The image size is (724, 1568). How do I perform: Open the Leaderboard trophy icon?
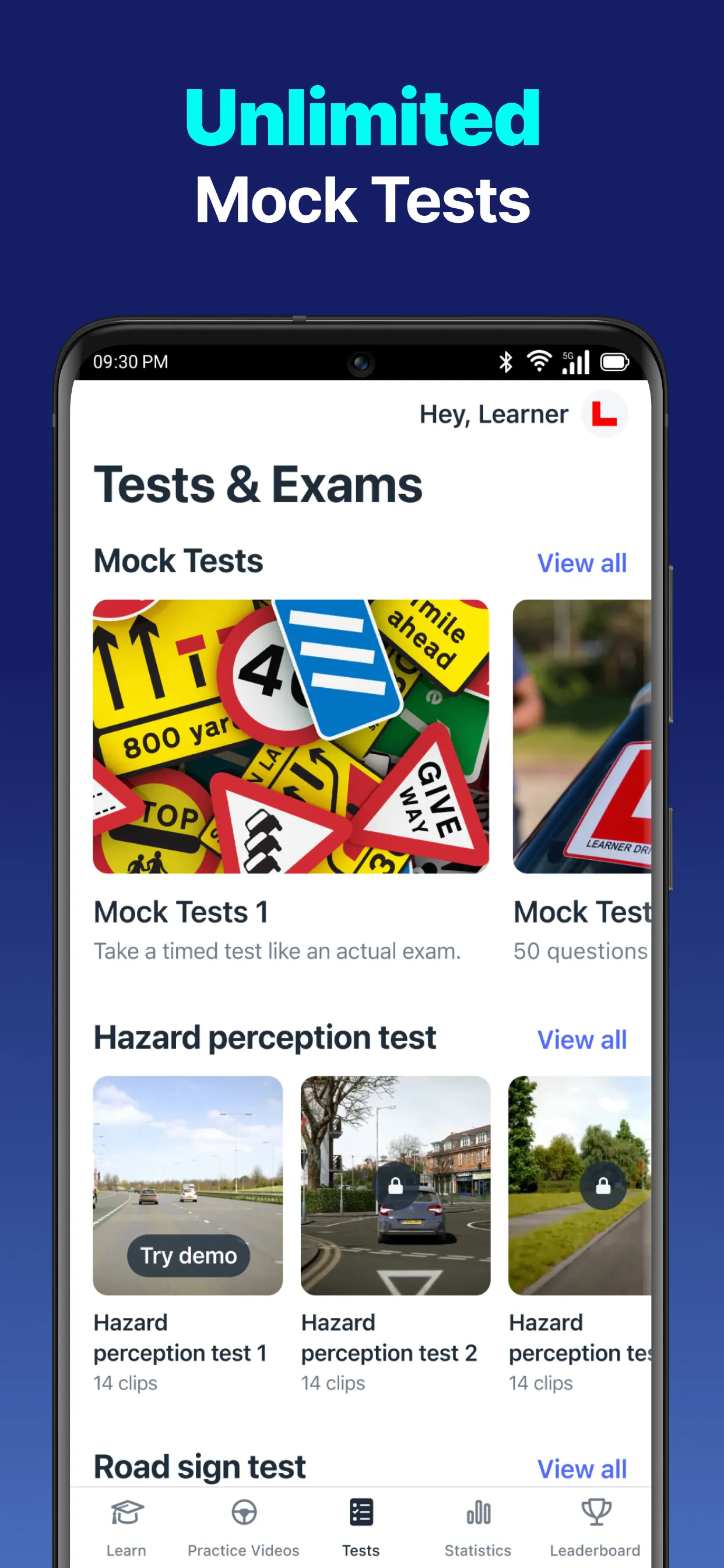click(595, 1513)
